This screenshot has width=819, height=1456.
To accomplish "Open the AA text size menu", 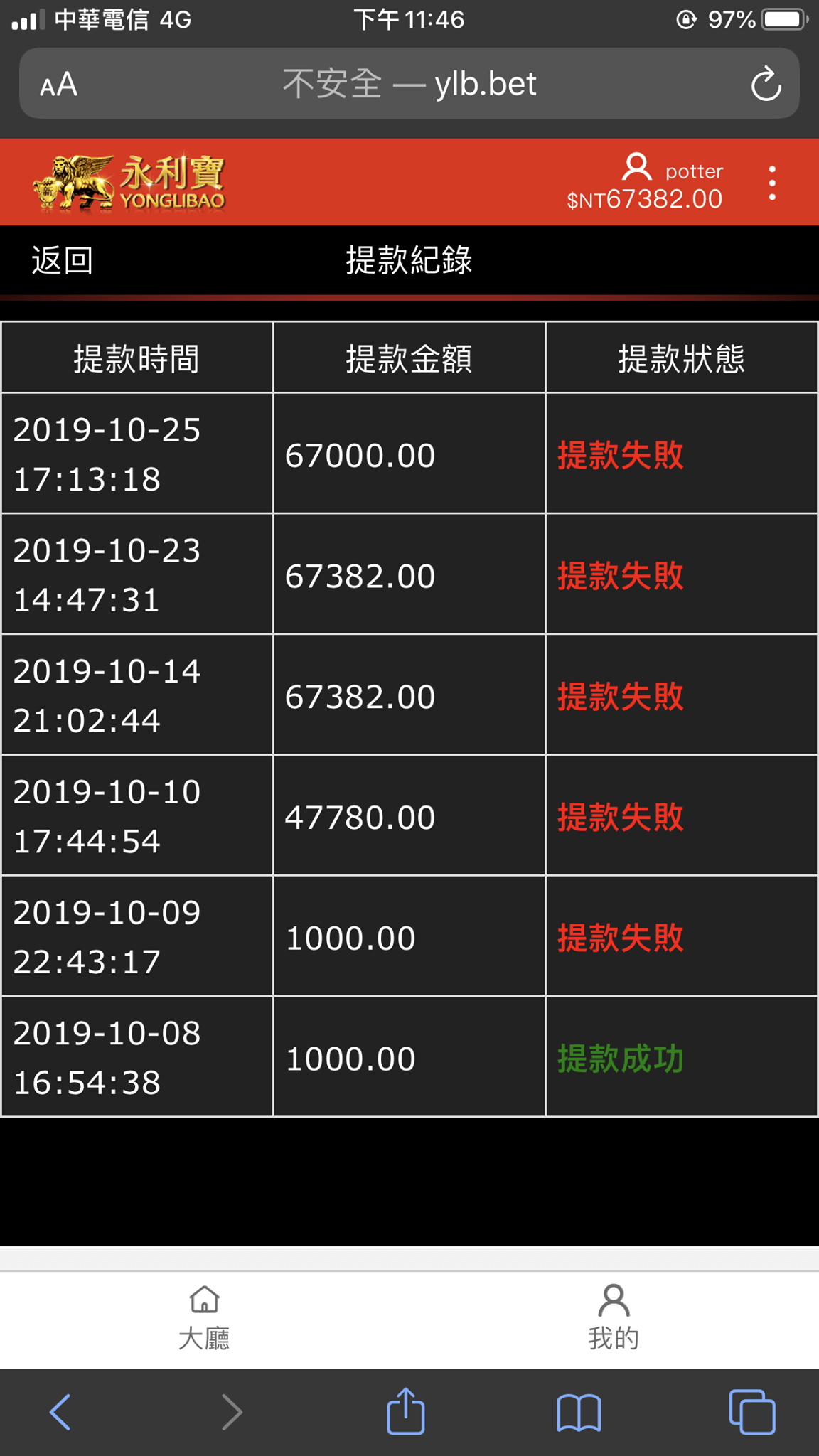I will [58, 85].
